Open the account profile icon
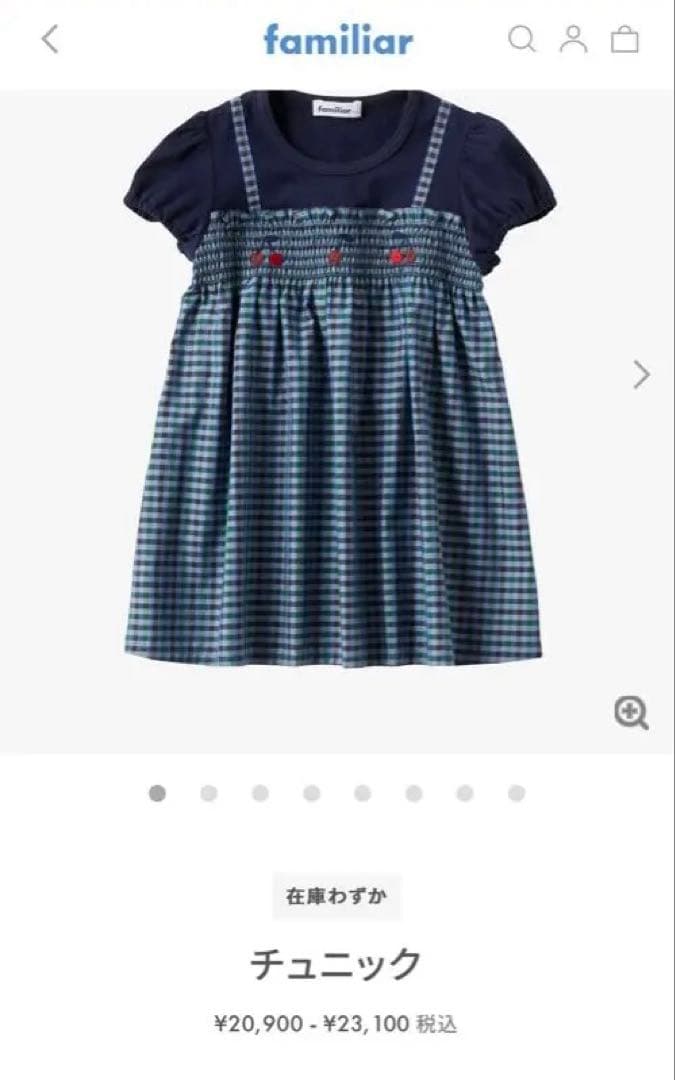Screen dimensions: 675x1080 click(573, 39)
